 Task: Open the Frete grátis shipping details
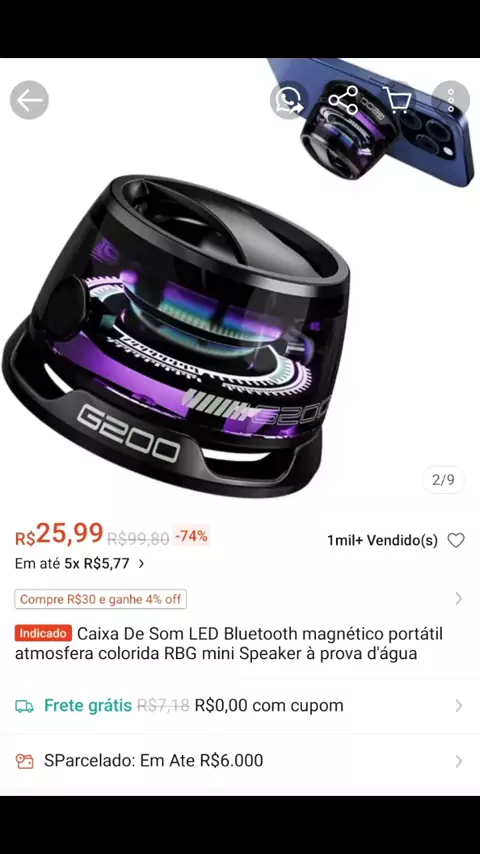[x=240, y=706]
